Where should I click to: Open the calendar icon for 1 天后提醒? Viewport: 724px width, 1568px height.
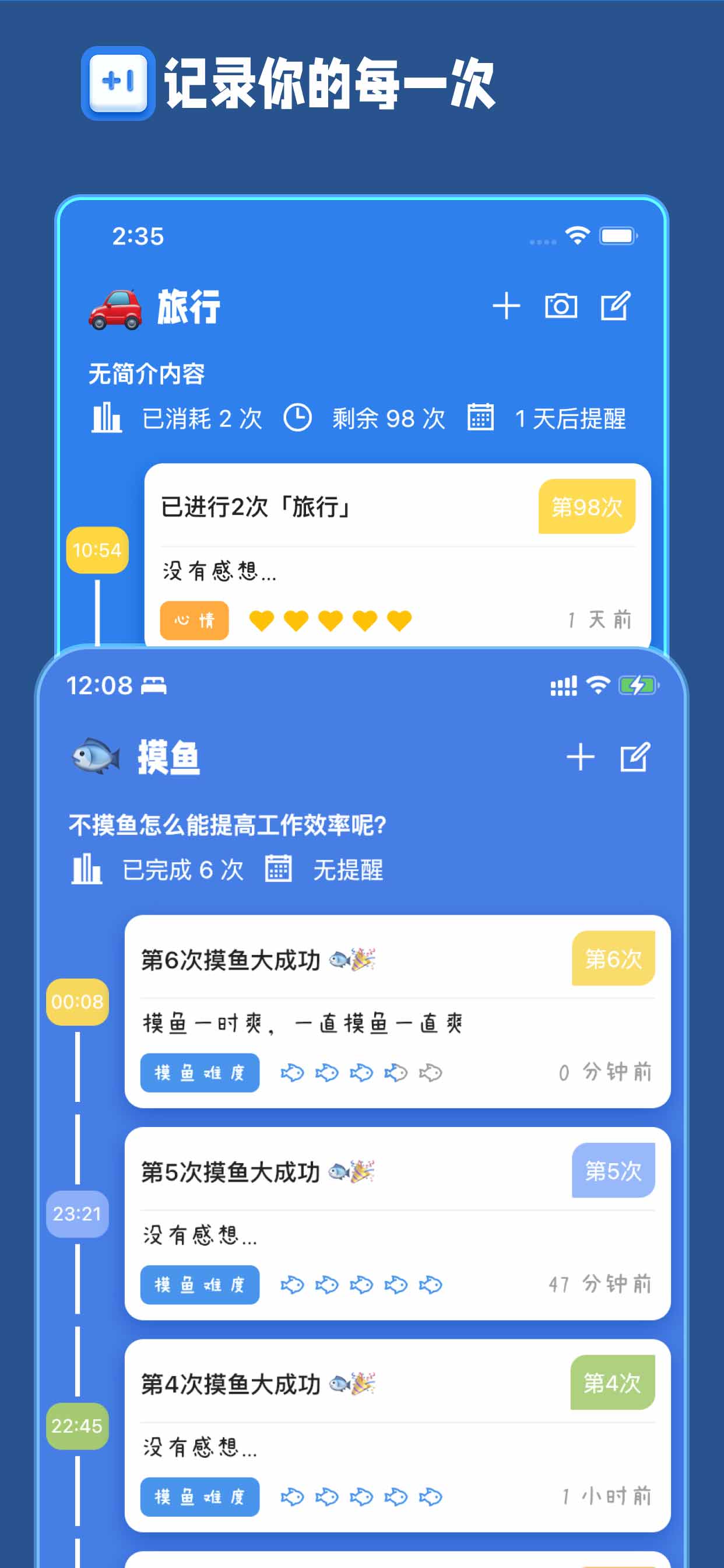[482, 418]
